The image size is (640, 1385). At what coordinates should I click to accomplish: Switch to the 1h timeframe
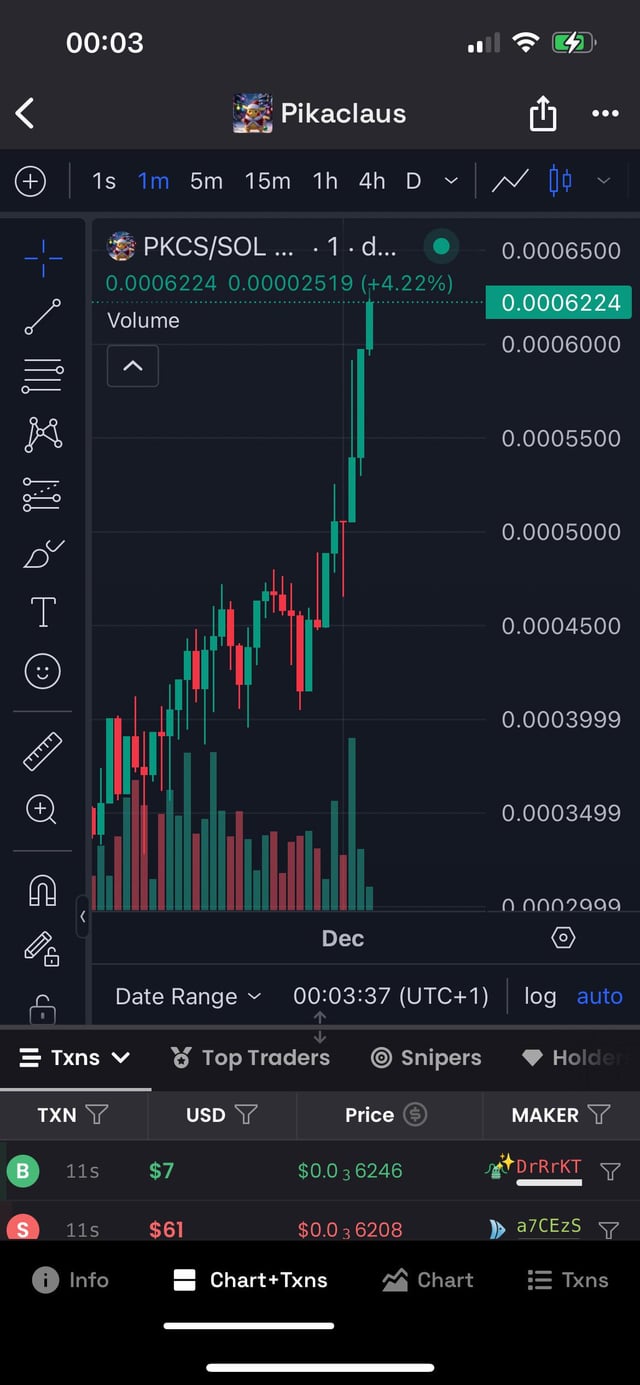pyautogui.click(x=325, y=181)
